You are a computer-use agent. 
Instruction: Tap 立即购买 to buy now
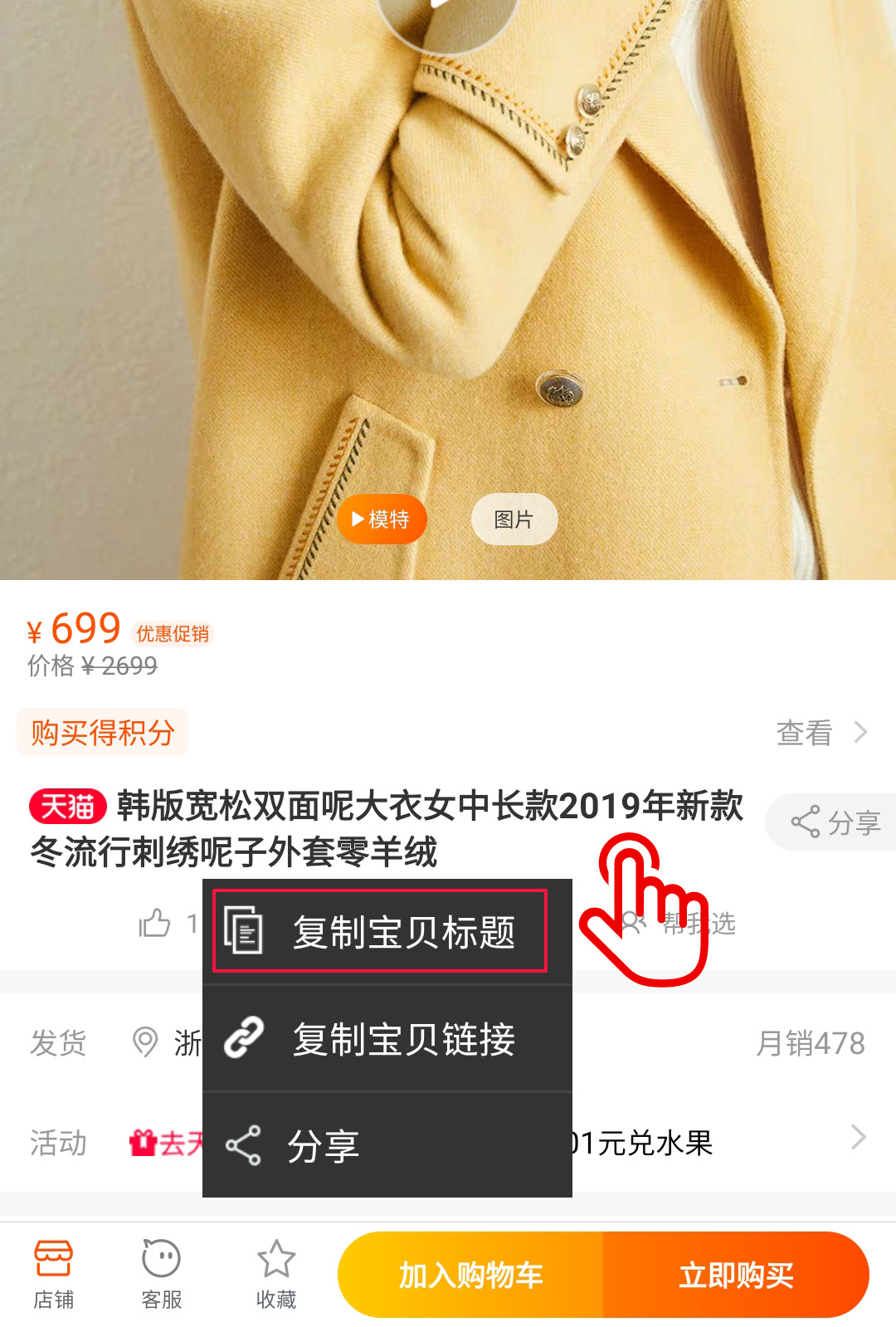(736, 1275)
